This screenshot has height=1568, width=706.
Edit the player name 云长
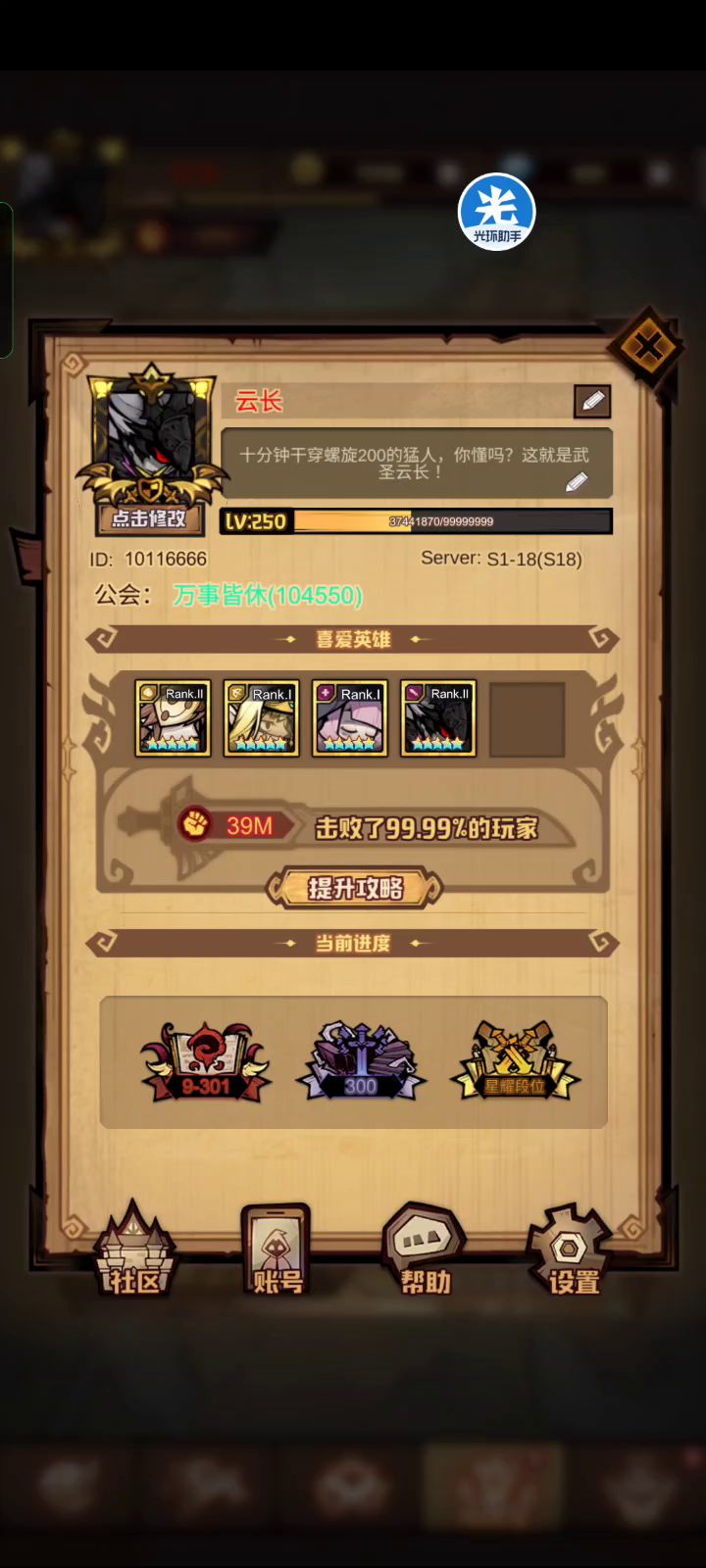[x=592, y=401]
